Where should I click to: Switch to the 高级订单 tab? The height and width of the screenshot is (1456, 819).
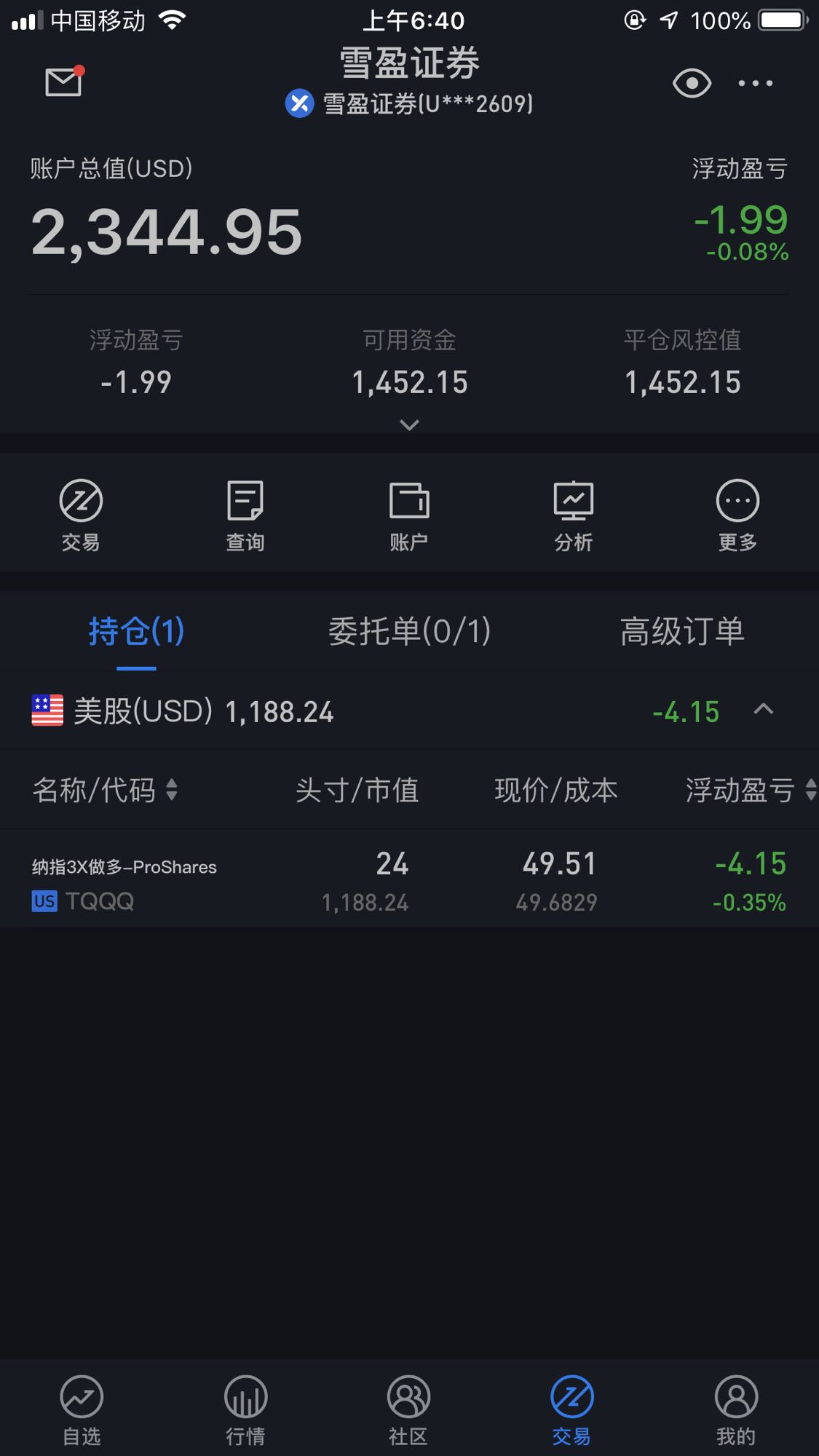click(682, 631)
